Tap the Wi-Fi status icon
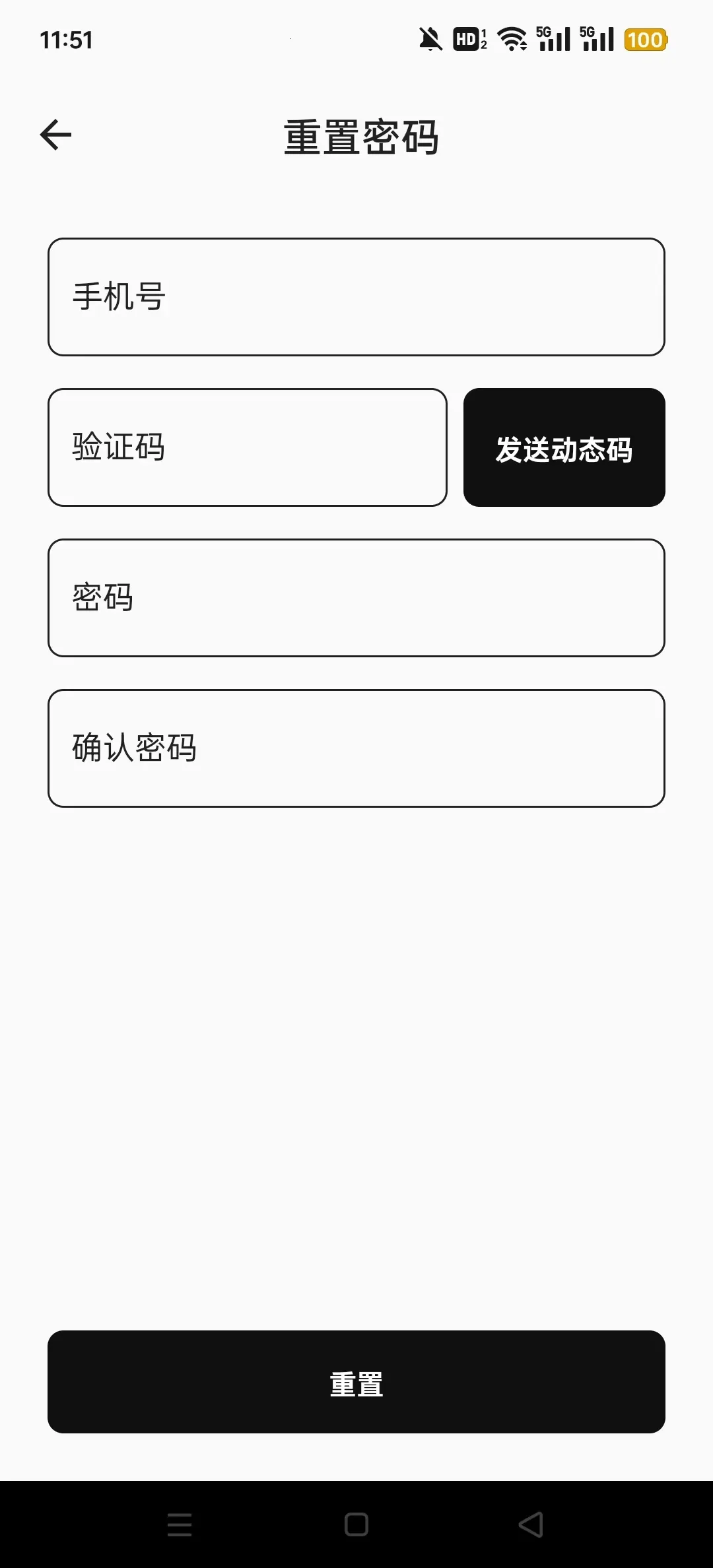 (512, 40)
